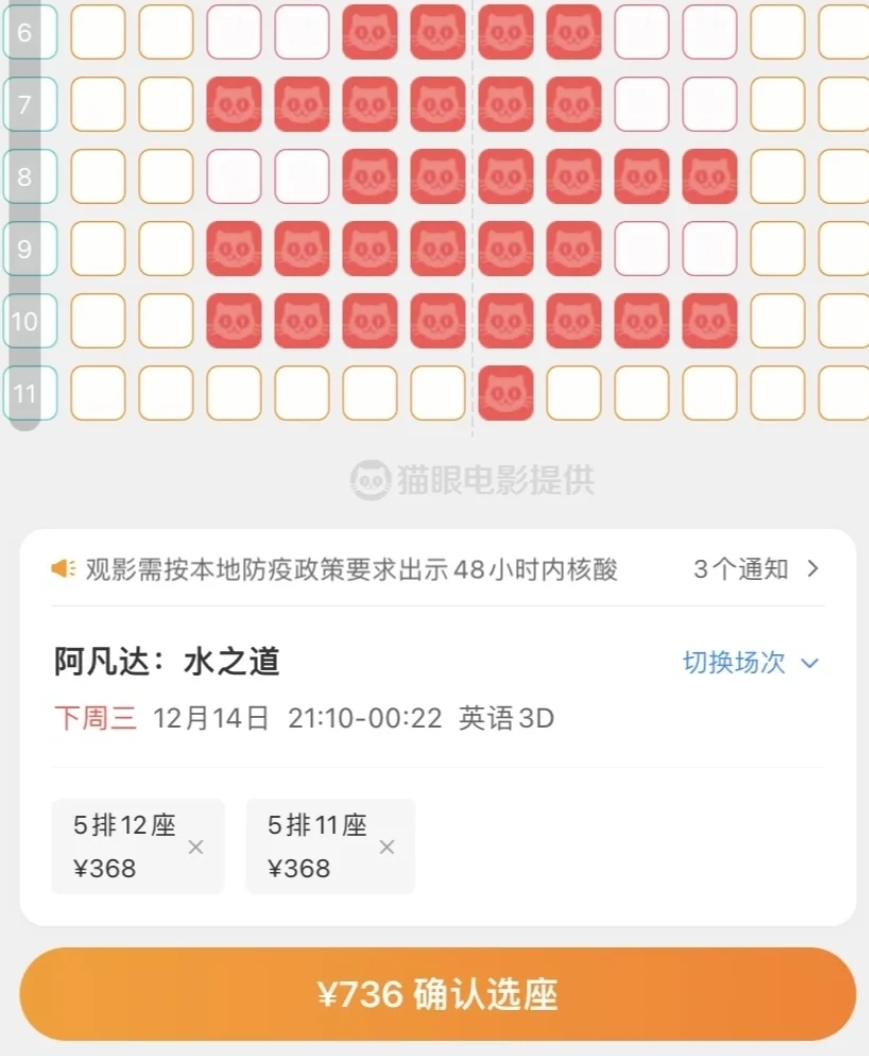The image size is (869, 1056).
Task: Select the first empty seat in row 11
Action: (98, 393)
